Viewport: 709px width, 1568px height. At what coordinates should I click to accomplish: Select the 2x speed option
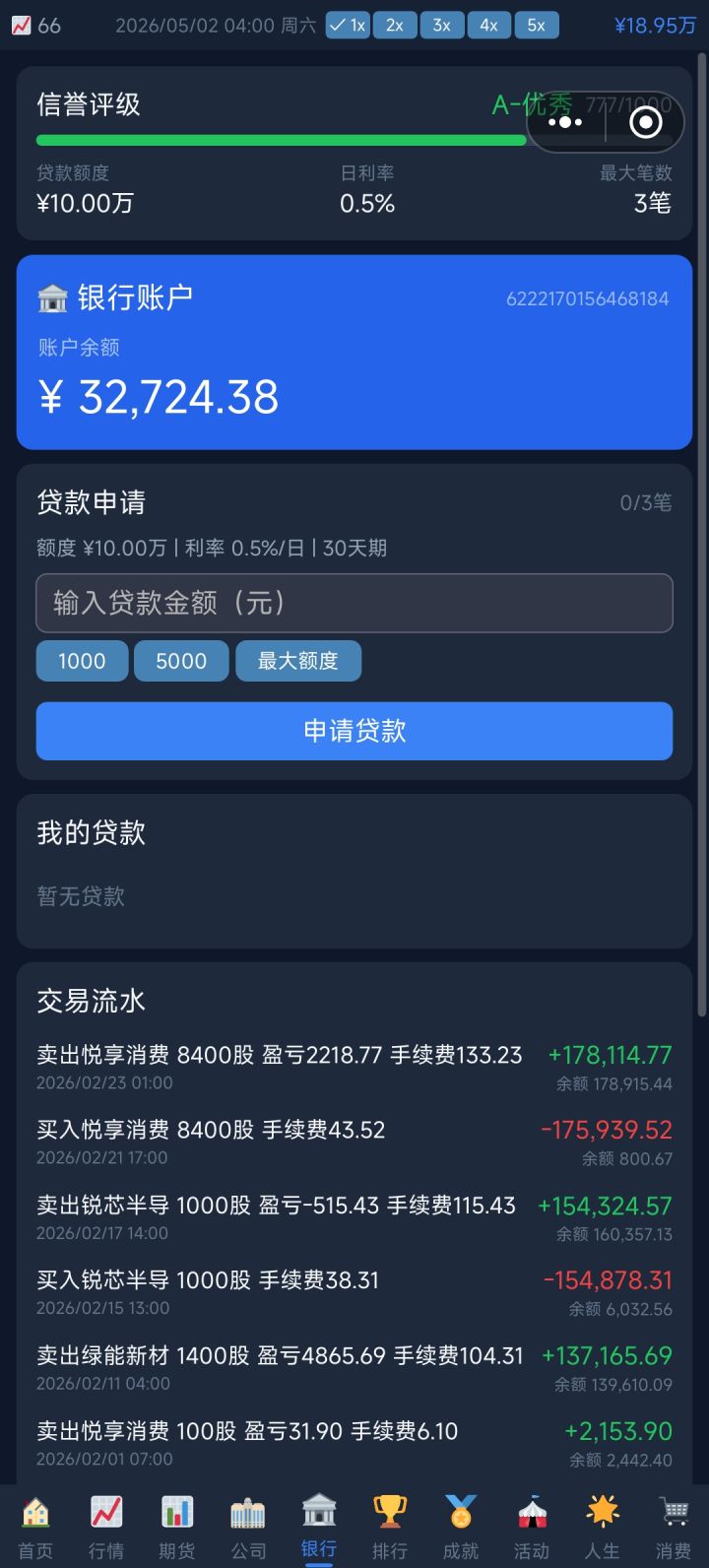394,26
